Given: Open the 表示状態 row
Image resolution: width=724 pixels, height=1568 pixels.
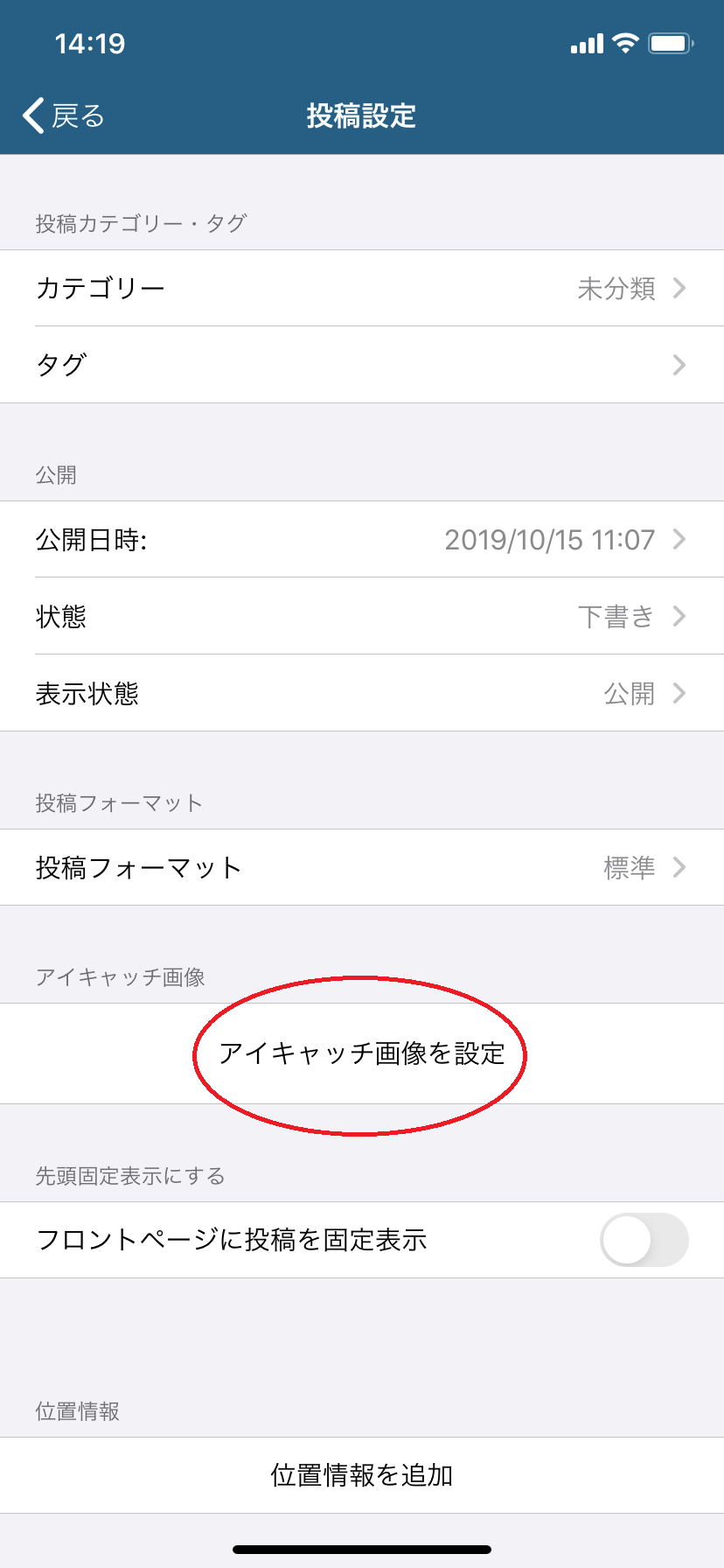Looking at the screenshot, I should pos(362,693).
